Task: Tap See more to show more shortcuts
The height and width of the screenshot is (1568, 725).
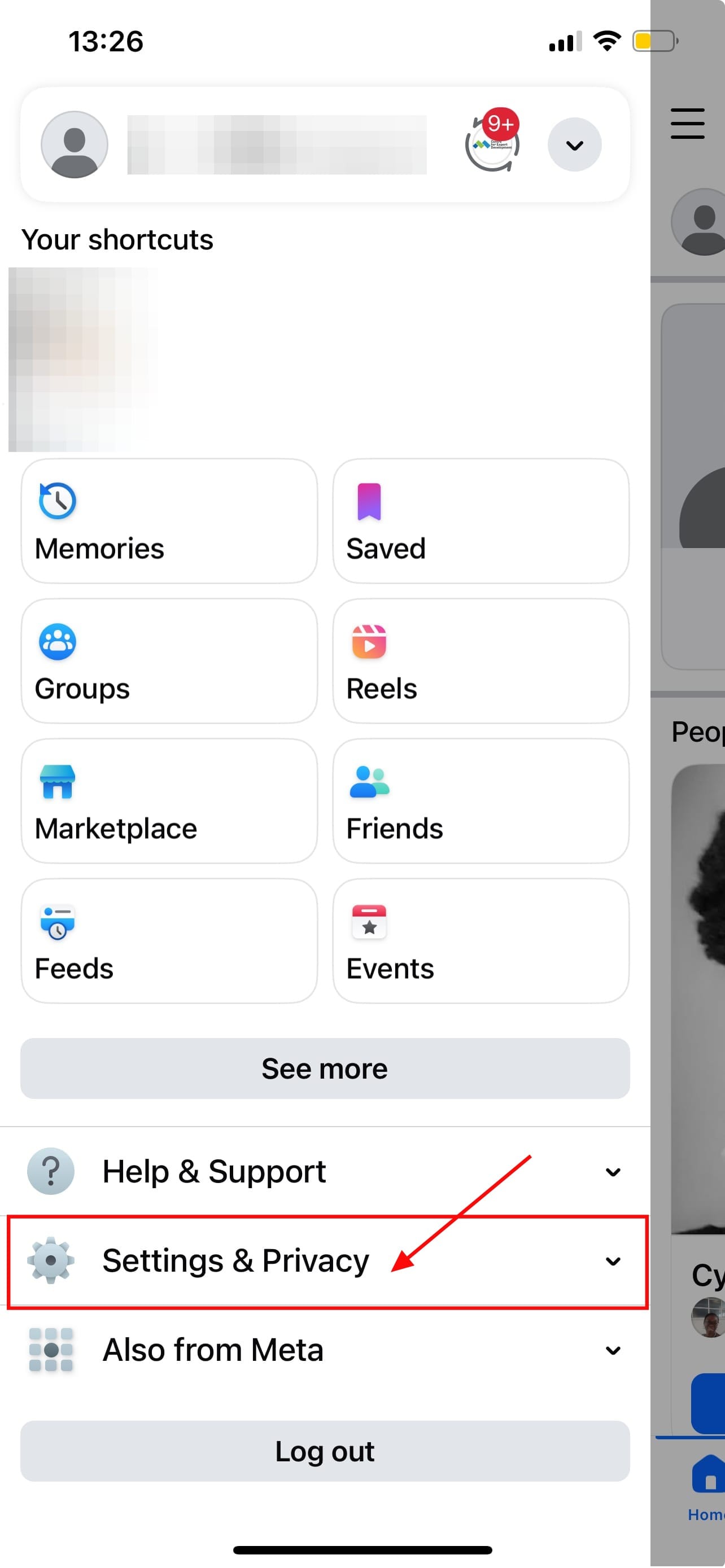Action: click(325, 1069)
